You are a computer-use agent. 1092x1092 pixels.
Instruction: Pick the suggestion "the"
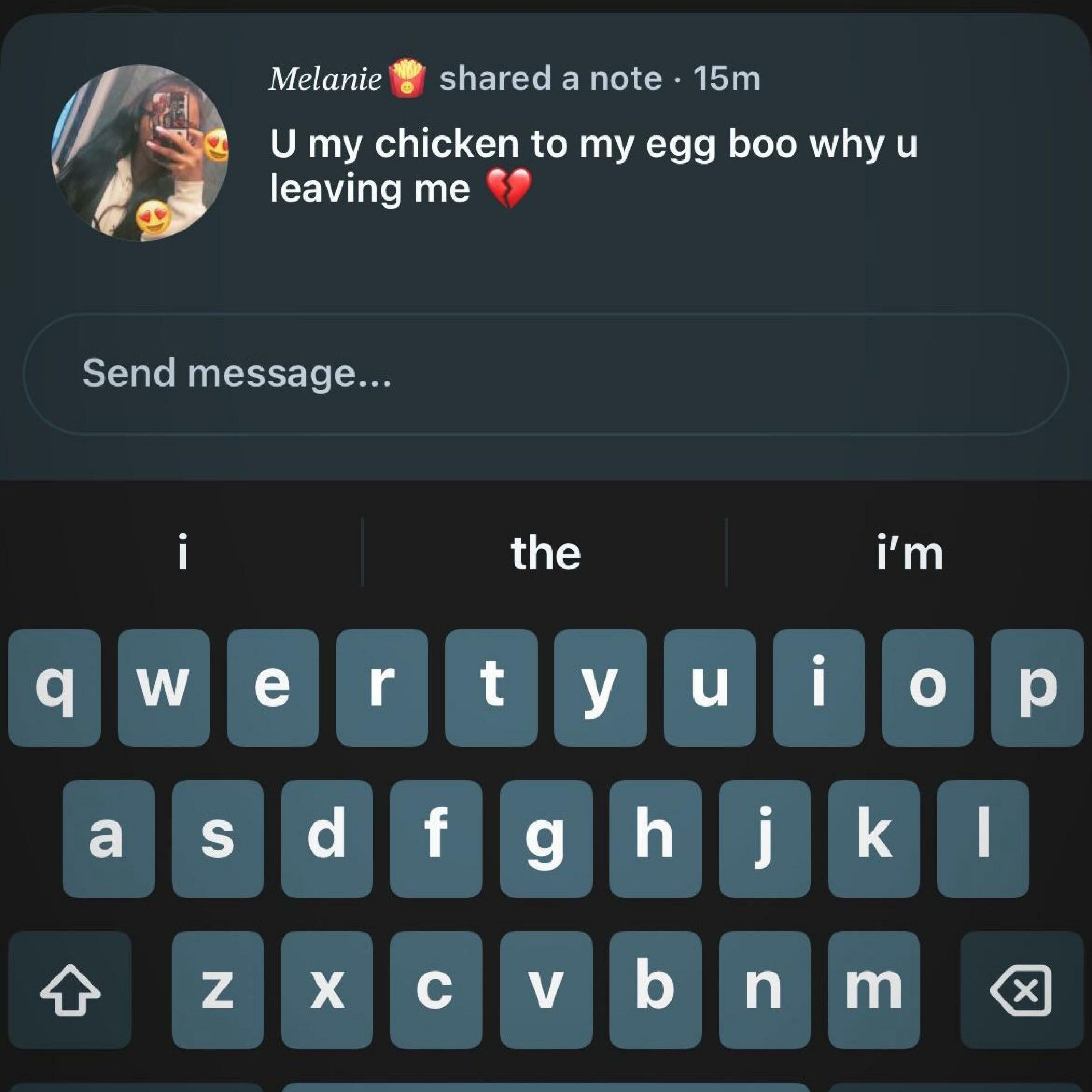tap(545, 553)
